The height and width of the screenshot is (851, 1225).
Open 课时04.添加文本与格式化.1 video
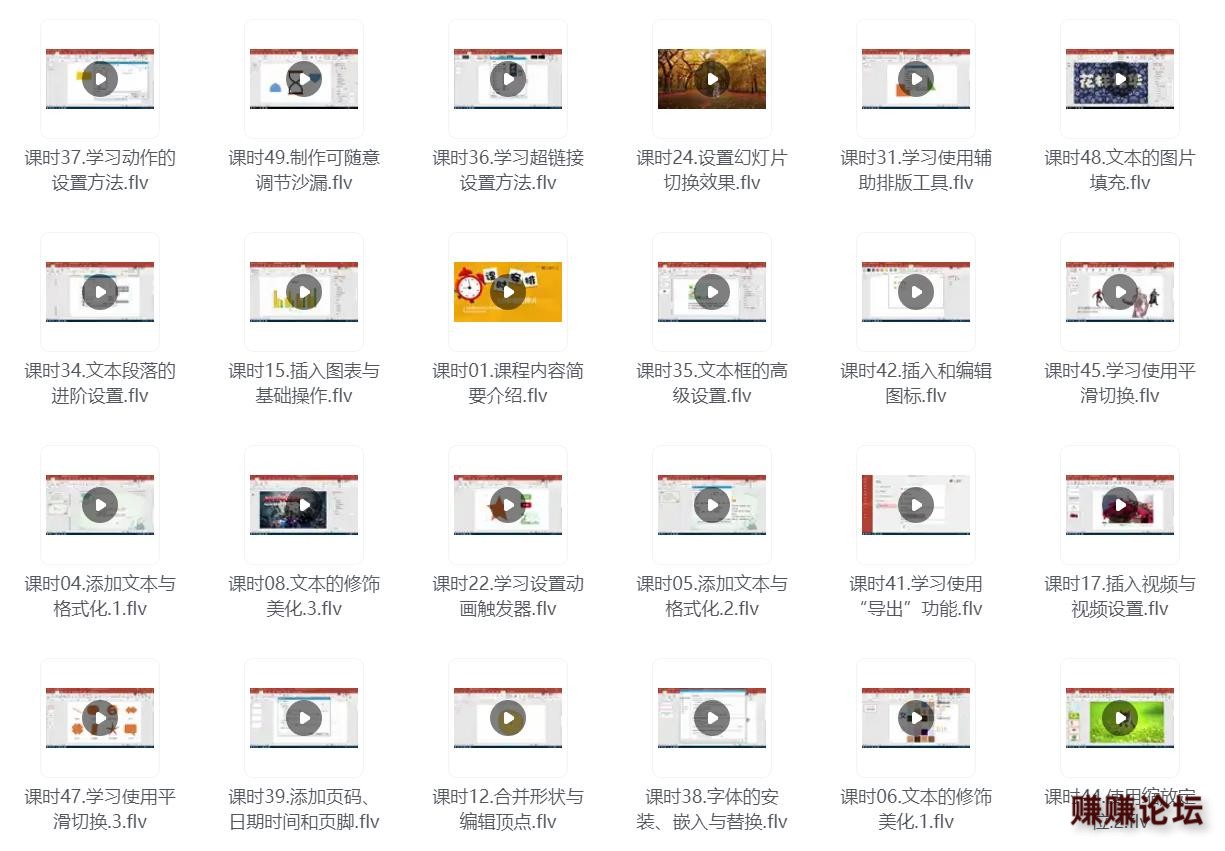click(x=100, y=505)
